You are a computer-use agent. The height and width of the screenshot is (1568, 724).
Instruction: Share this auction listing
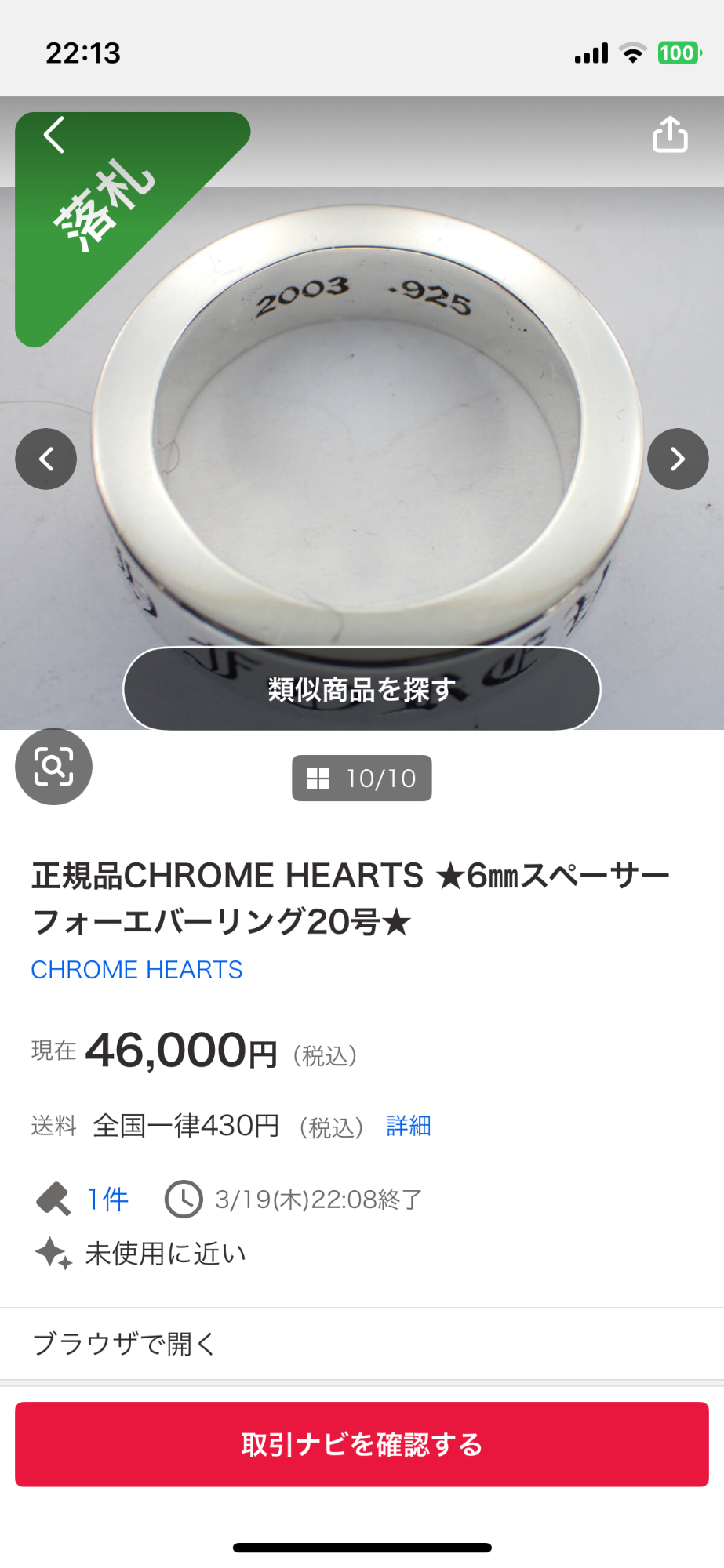tap(670, 135)
